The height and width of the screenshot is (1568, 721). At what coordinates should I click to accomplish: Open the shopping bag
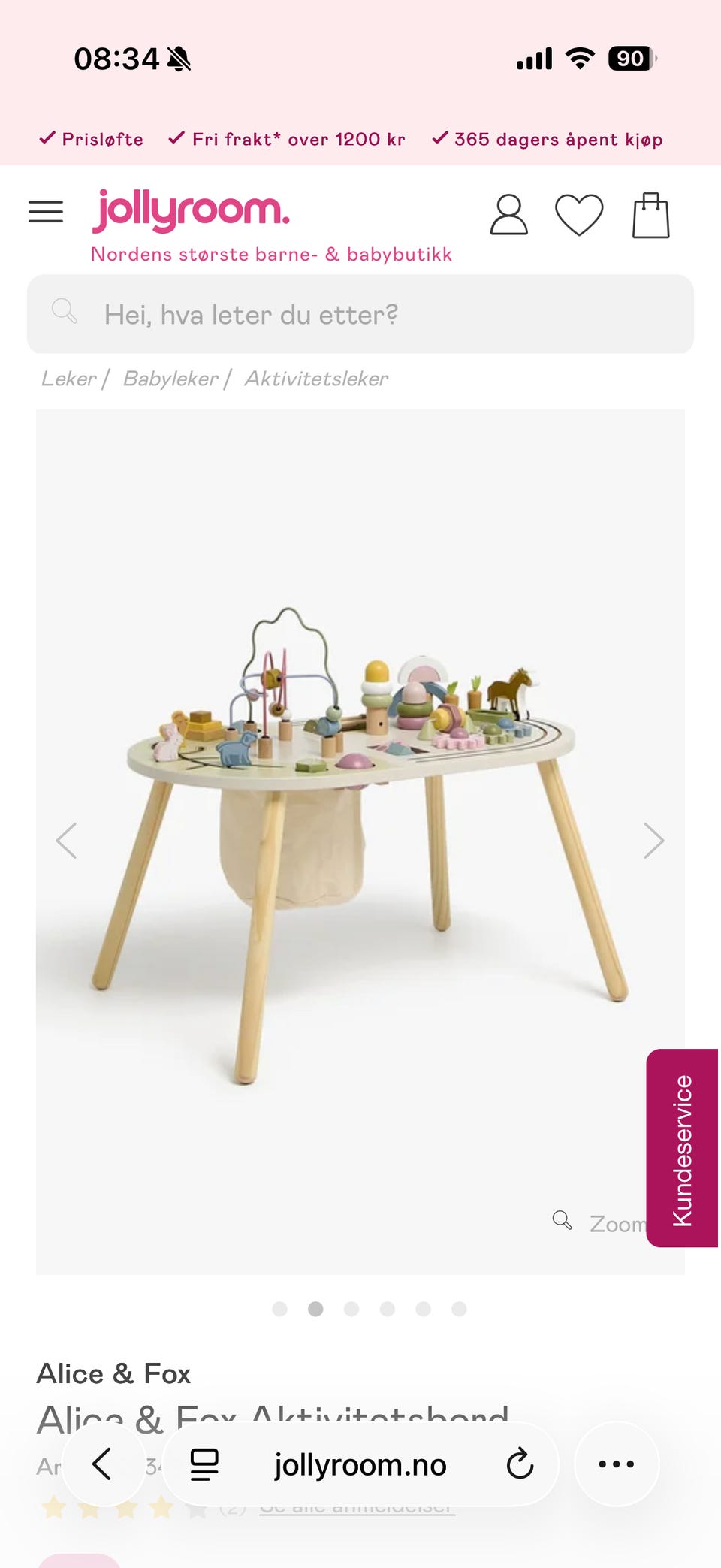click(x=651, y=215)
